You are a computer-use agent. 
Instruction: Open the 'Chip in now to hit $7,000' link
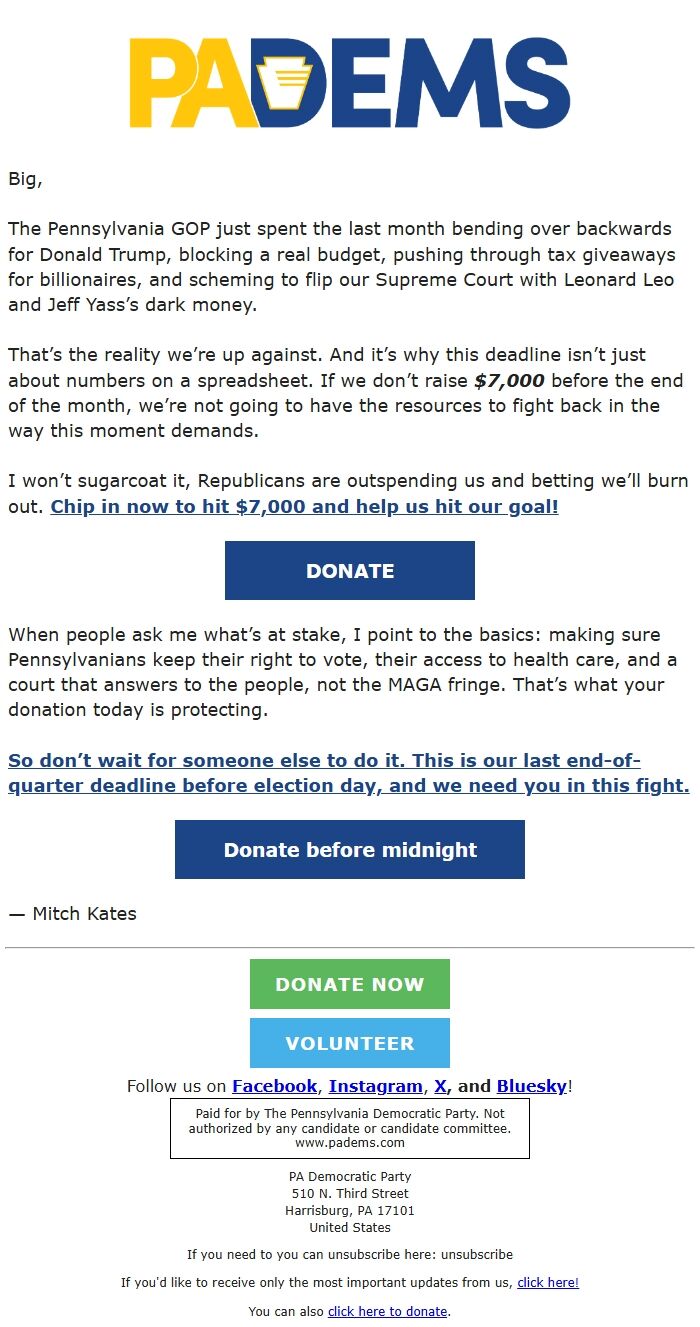pos(304,506)
